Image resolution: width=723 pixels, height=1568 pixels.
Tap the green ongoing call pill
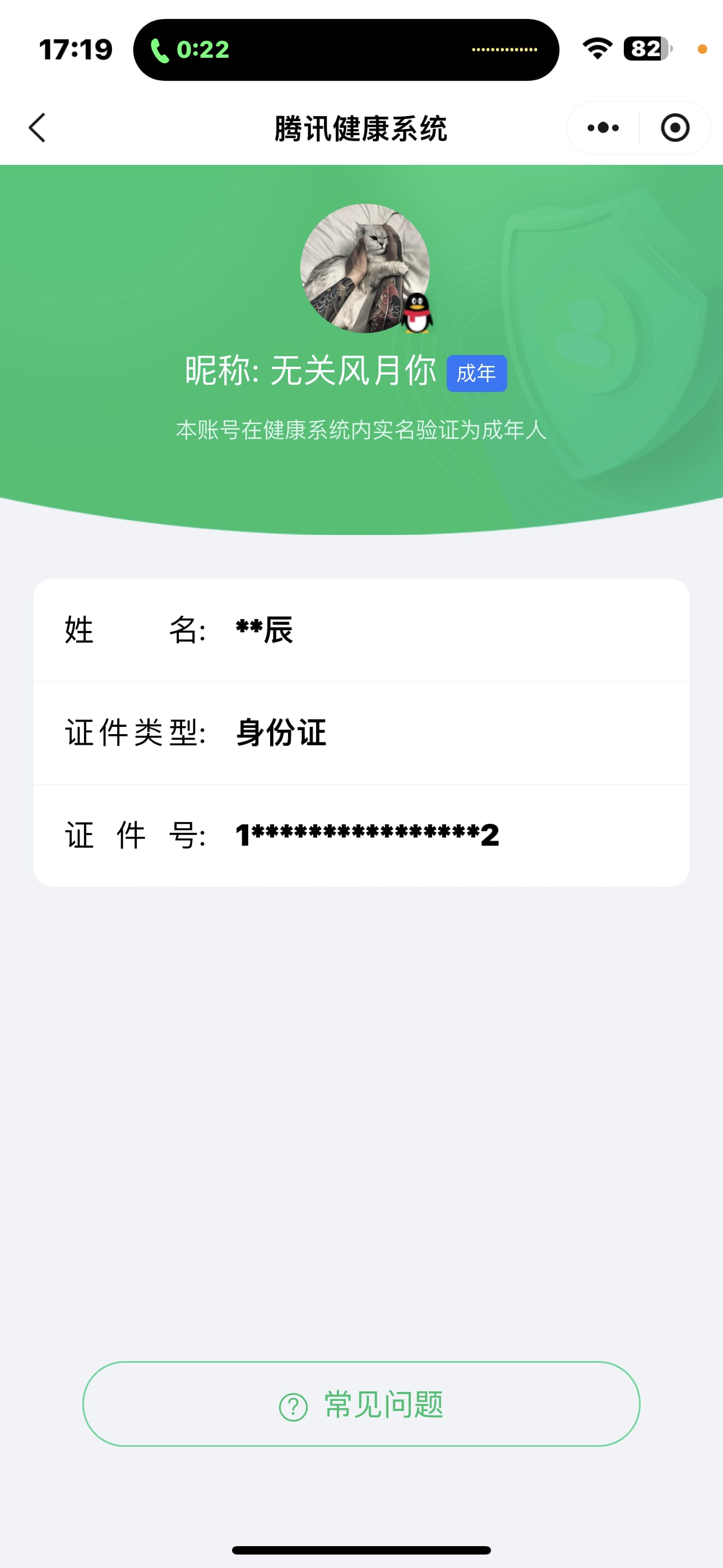[x=345, y=50]
